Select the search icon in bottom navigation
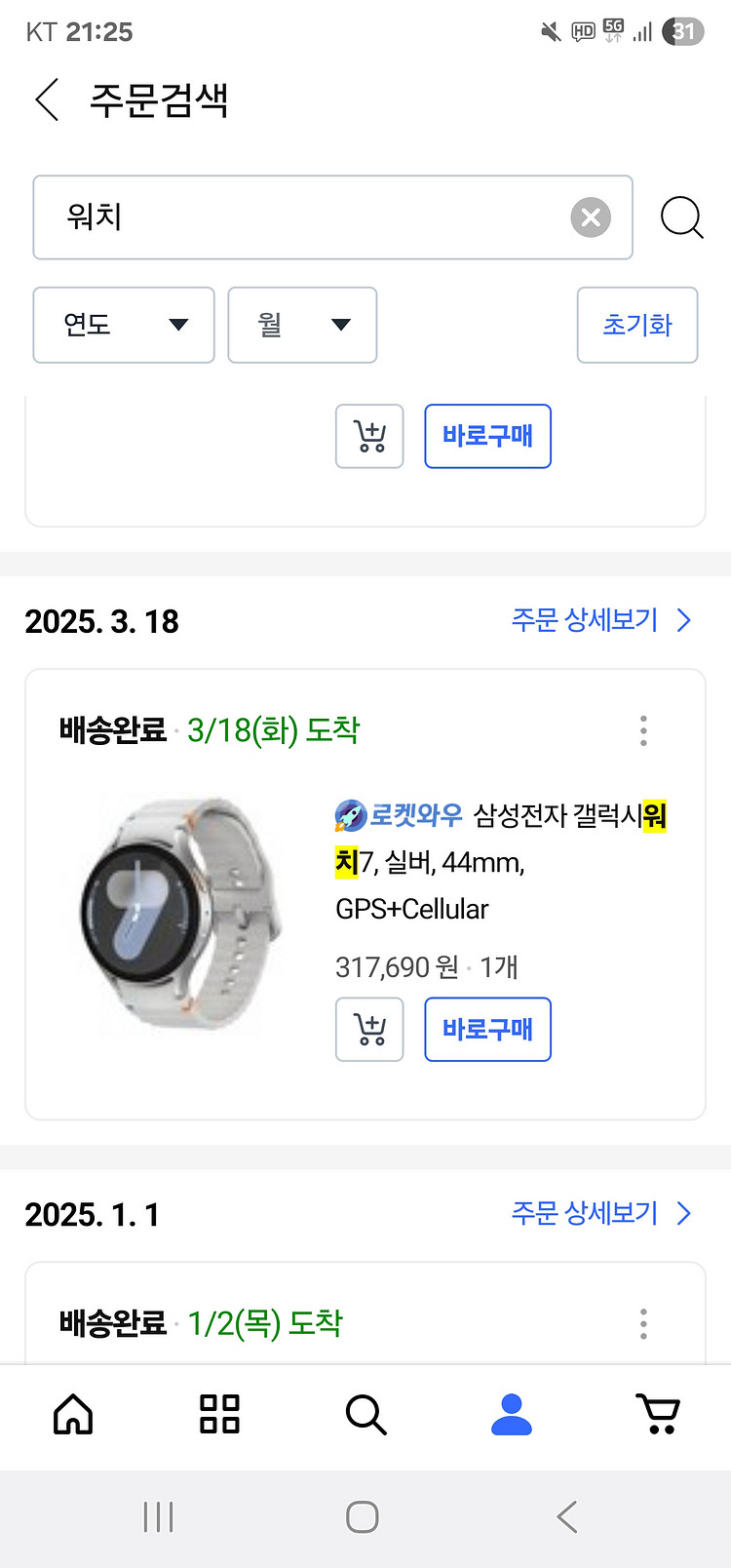Screen dimensions: 731x1568 (x=365, y=1414)
